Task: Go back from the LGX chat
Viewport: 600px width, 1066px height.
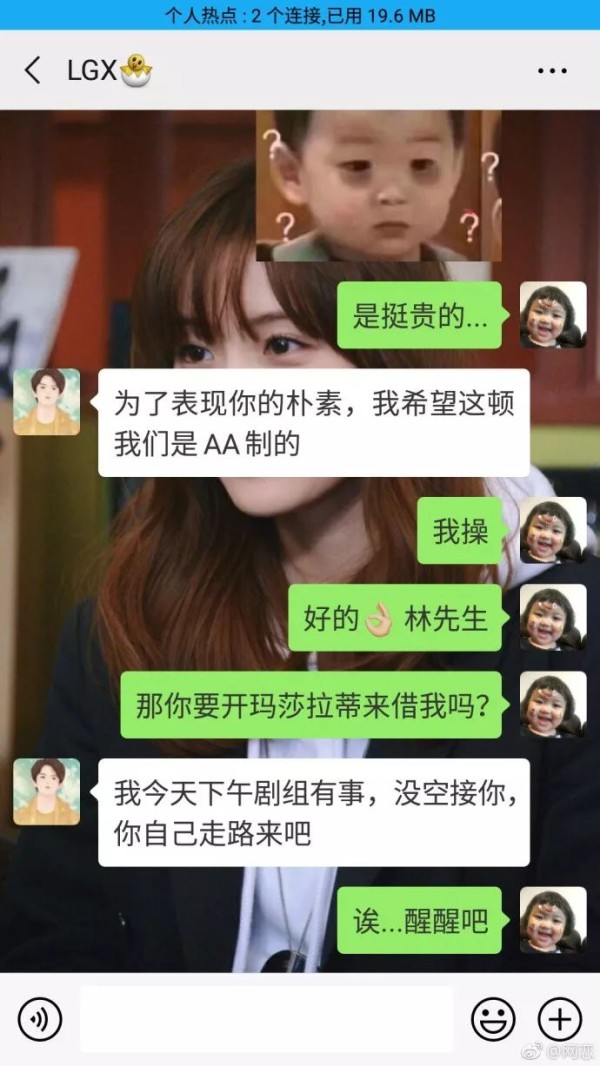Action: pos(32,70)
